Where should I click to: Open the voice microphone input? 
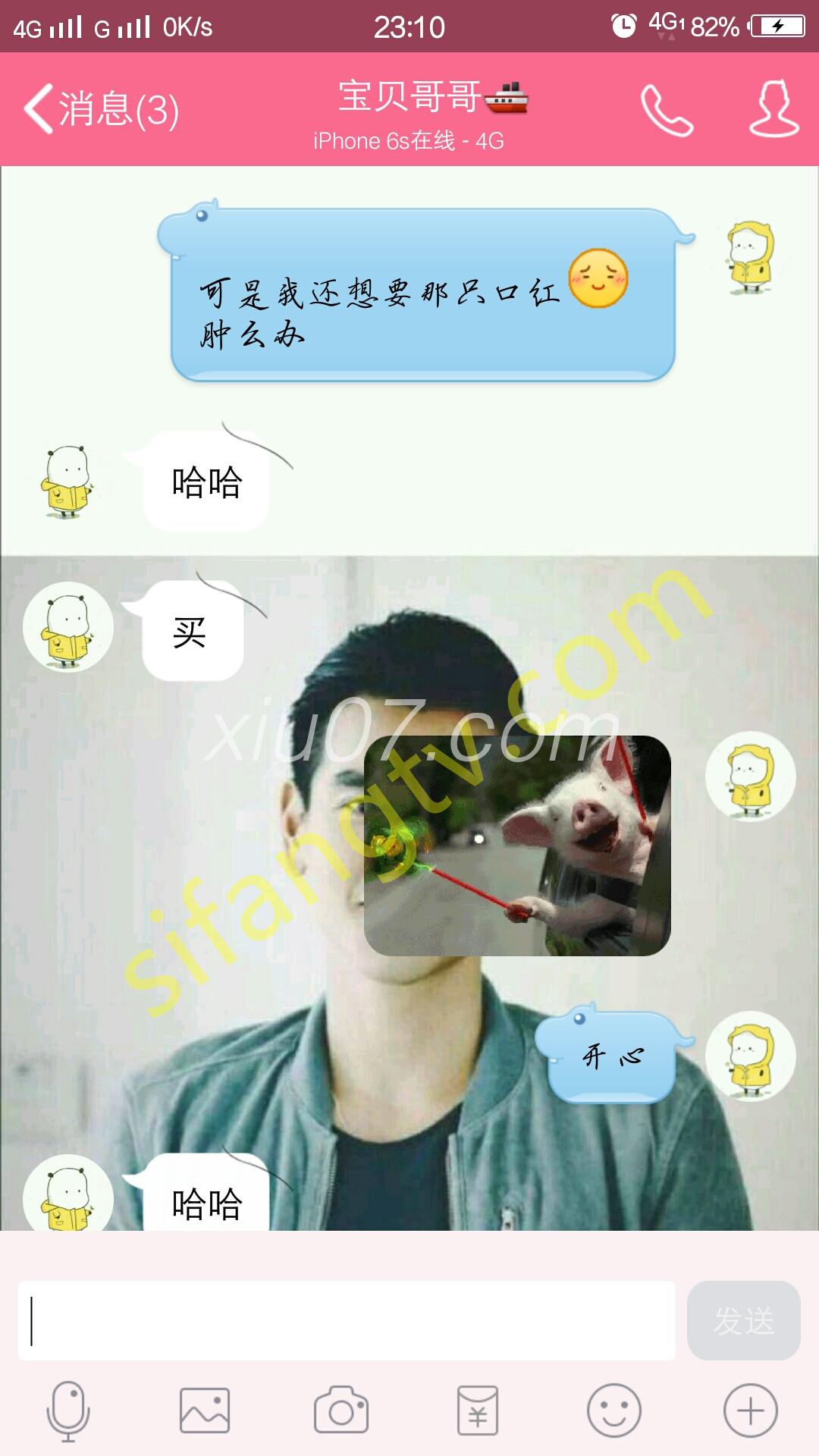[x=68, y=1410]
